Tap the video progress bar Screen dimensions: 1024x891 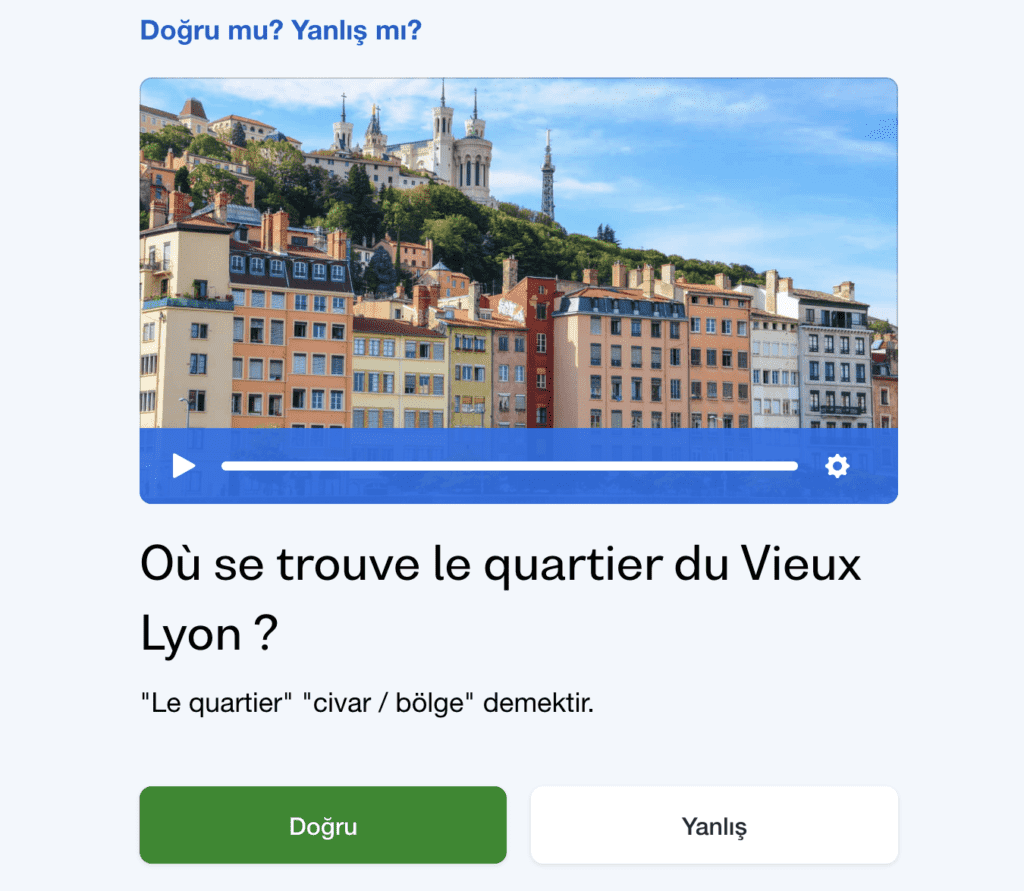[509, 466]
